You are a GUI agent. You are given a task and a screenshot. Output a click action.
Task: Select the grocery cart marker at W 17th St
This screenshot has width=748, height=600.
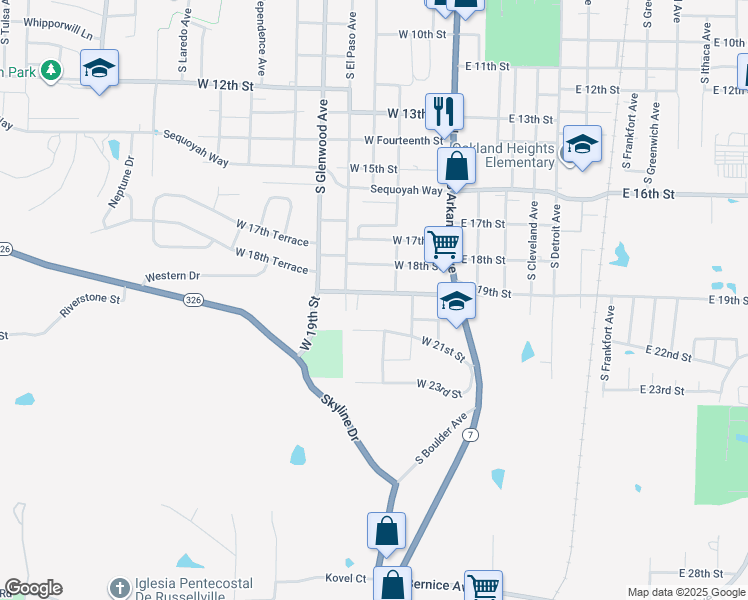pyautogui.click(x=443, y=244)
